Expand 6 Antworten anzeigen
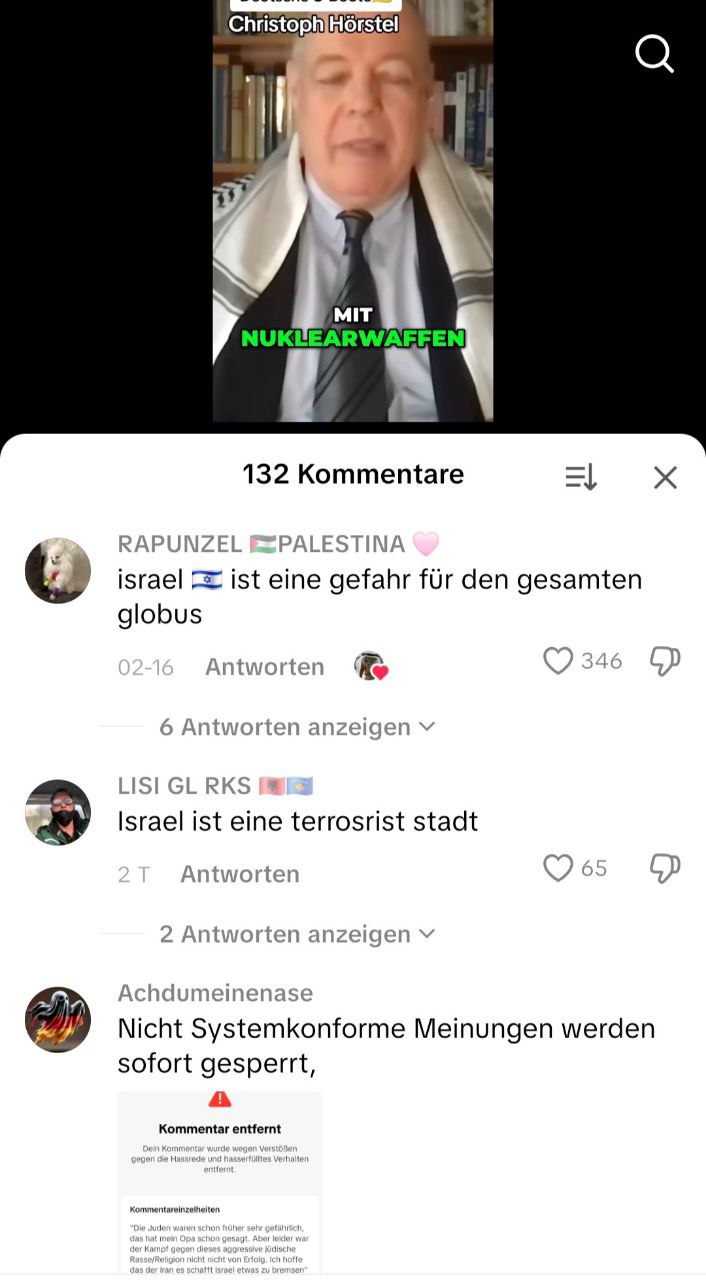706x1280 pixels. point(297,727)
